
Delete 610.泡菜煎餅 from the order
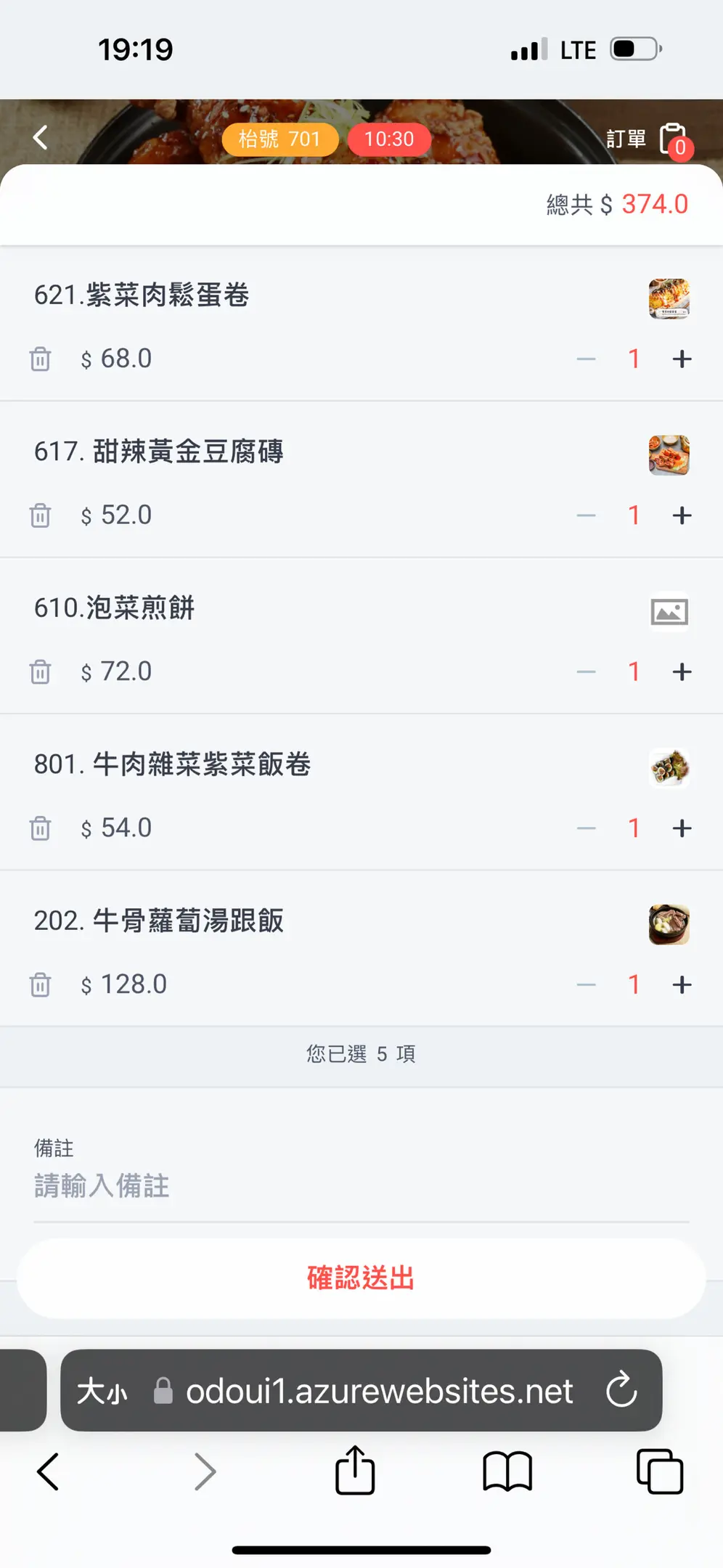pos(41,671)
